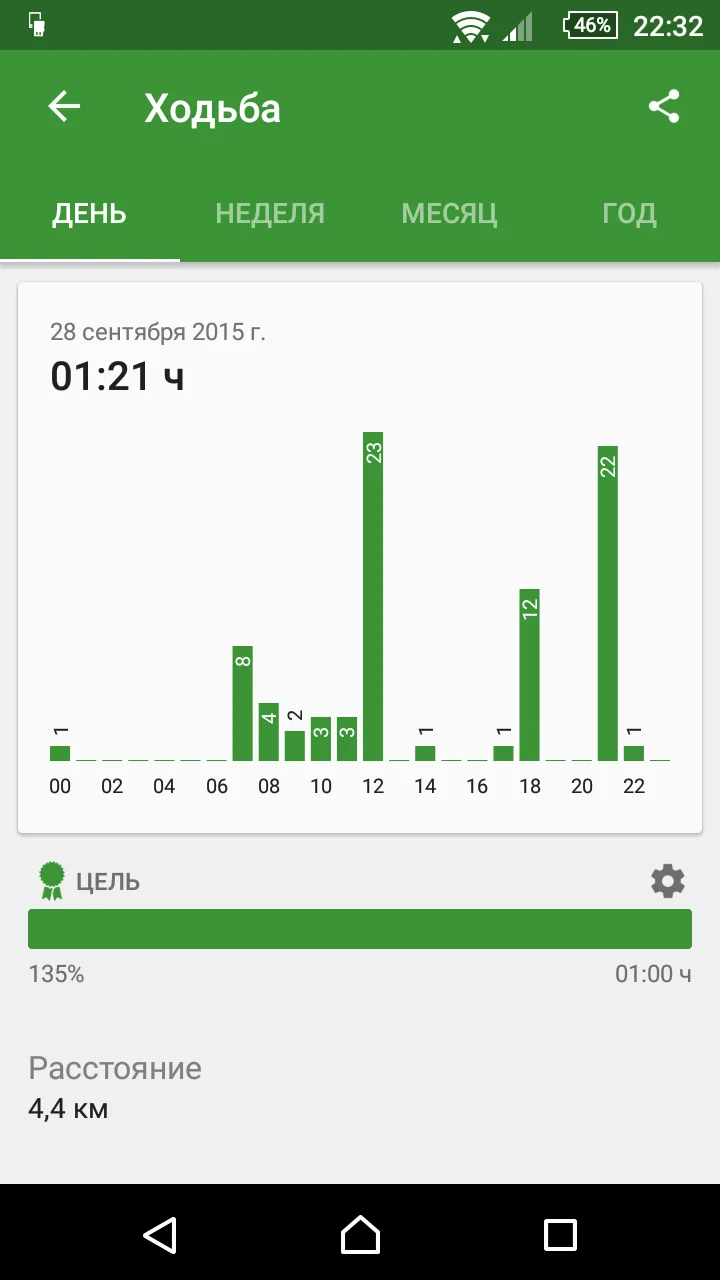The image size is (720, 1280).
Task: Switch to the НЕДЕЛЯ tab
Action: [270, 214]
